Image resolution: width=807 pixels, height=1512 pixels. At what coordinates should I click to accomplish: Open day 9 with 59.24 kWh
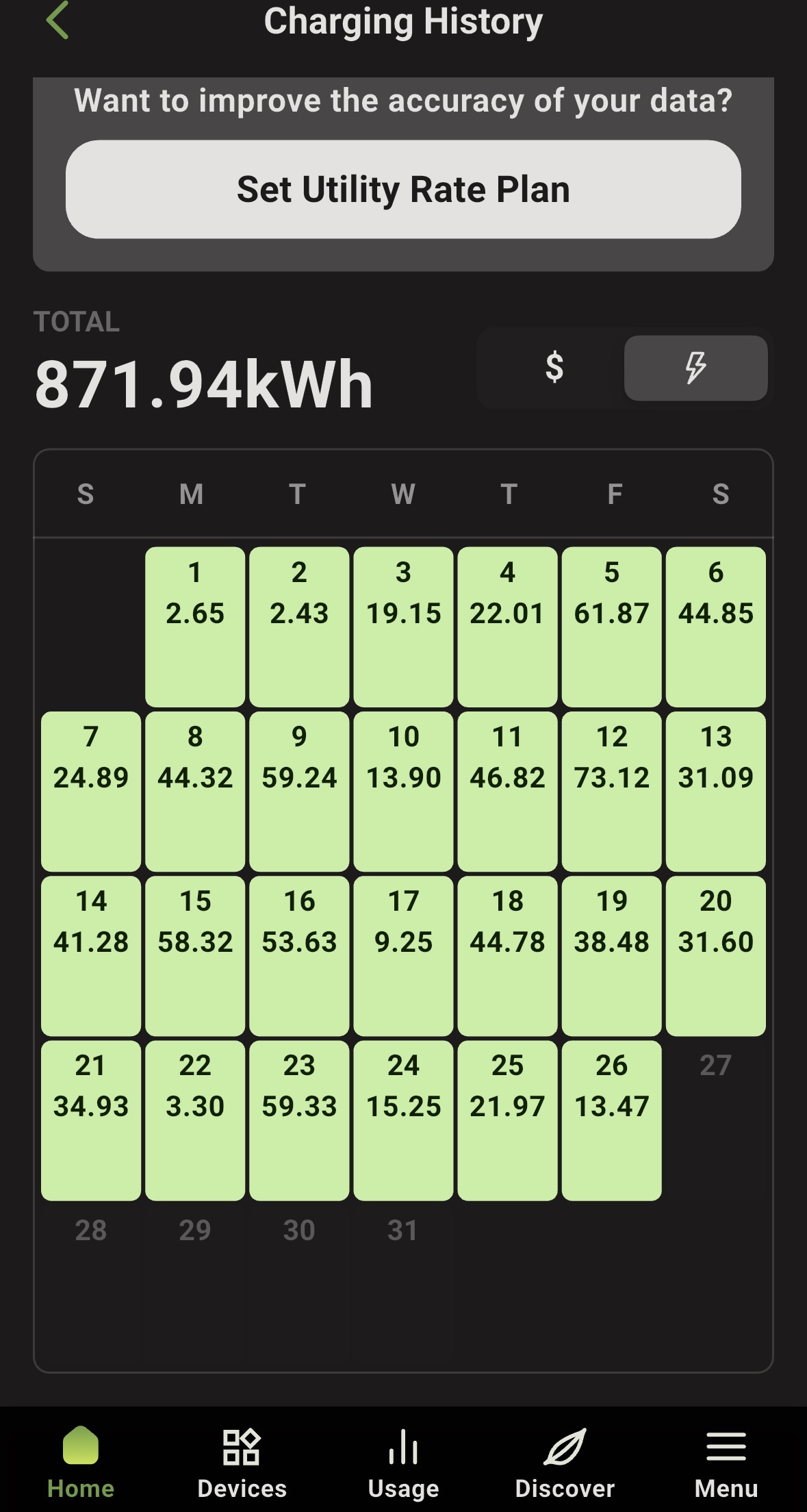pyautogui.click(x=299, y=791)
